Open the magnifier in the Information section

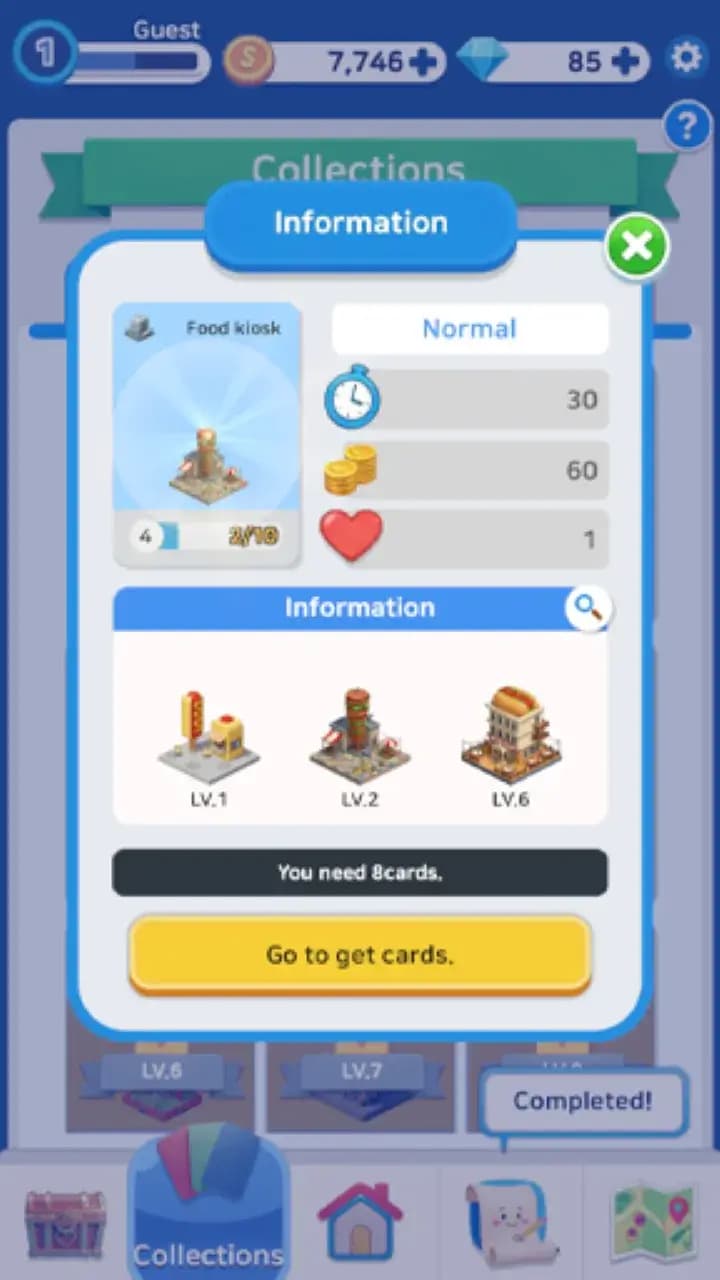588,607
